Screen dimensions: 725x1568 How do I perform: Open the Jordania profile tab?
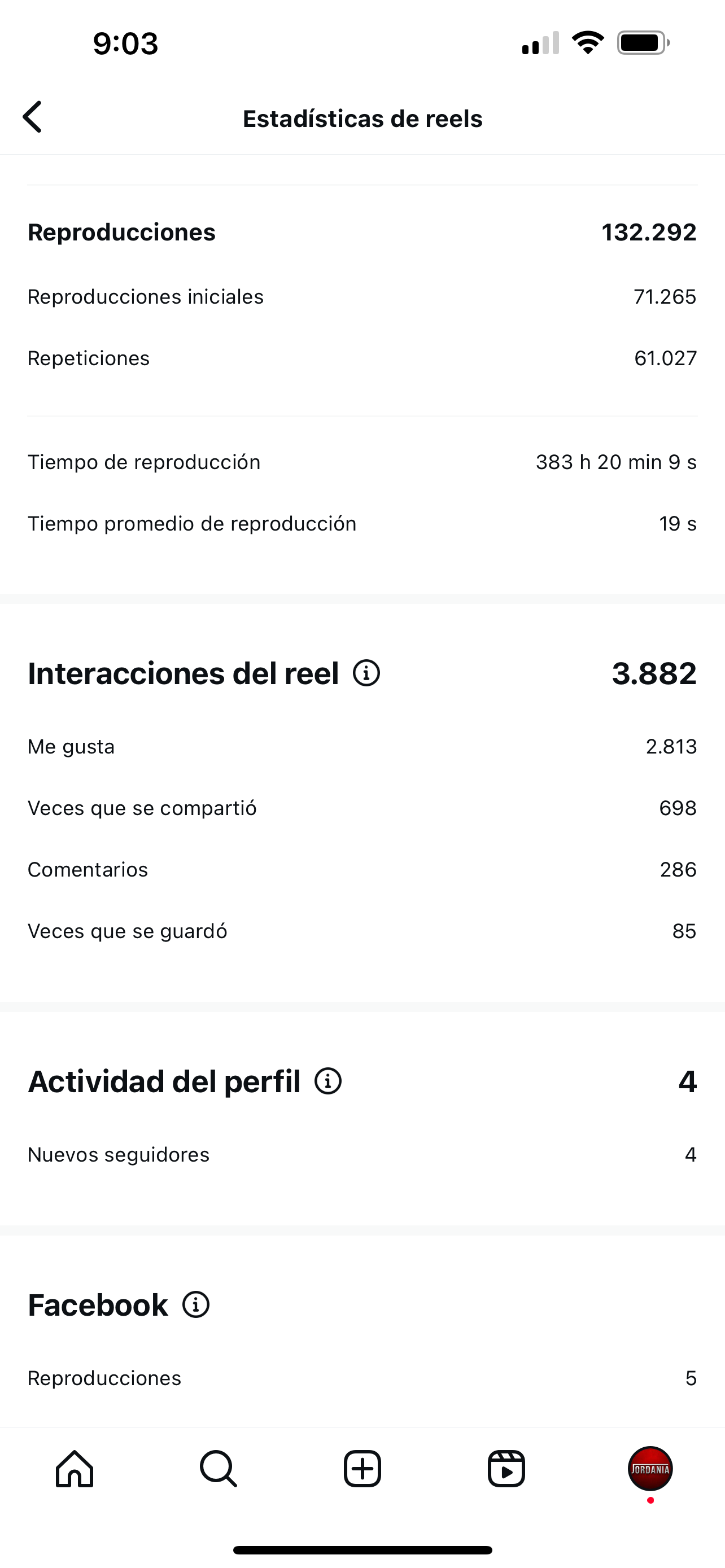point(650,1469)
